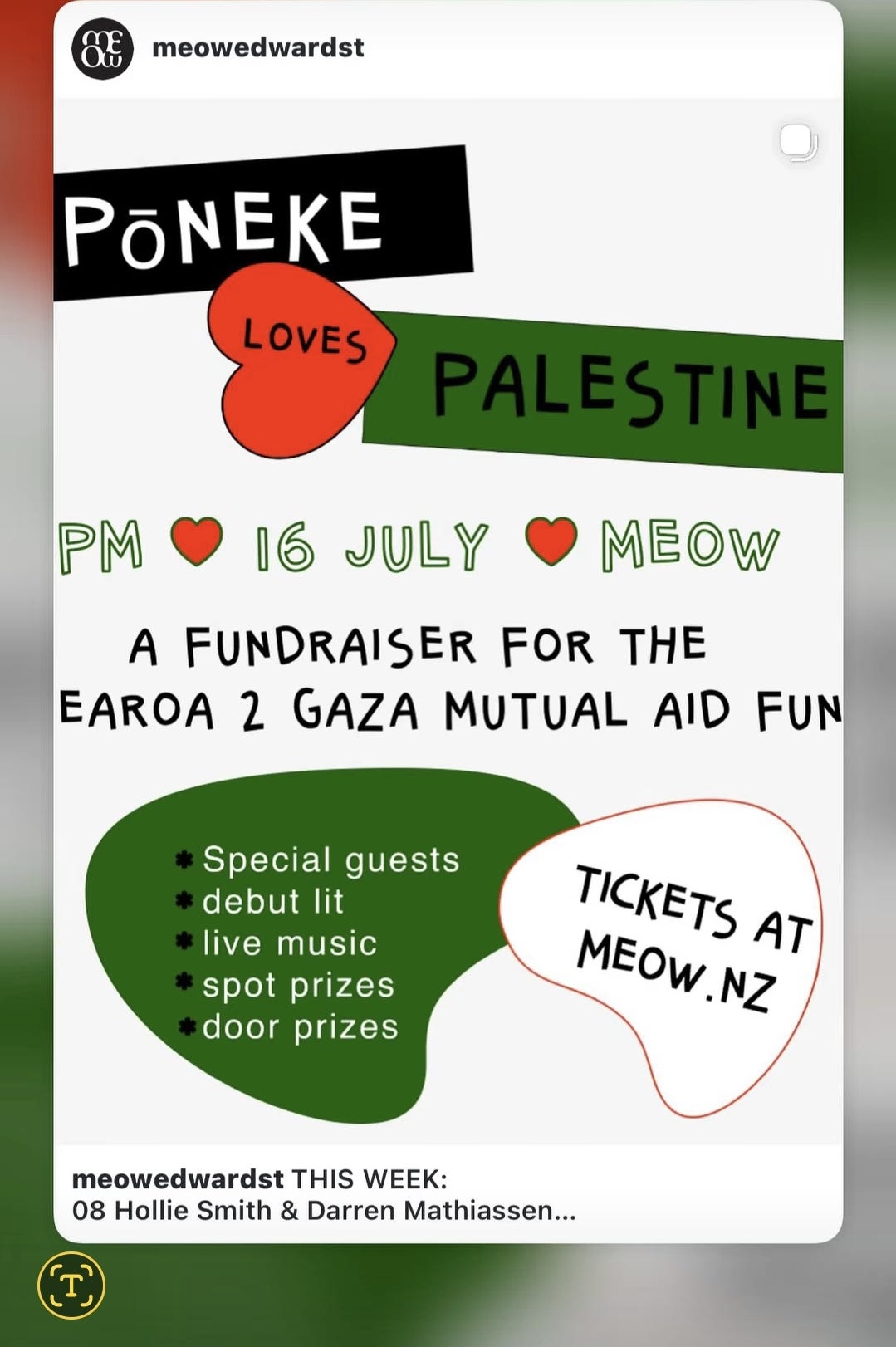
Task: Activate the Live Text scan icon
Action: pyautogui.click(x=71, y=1285)
